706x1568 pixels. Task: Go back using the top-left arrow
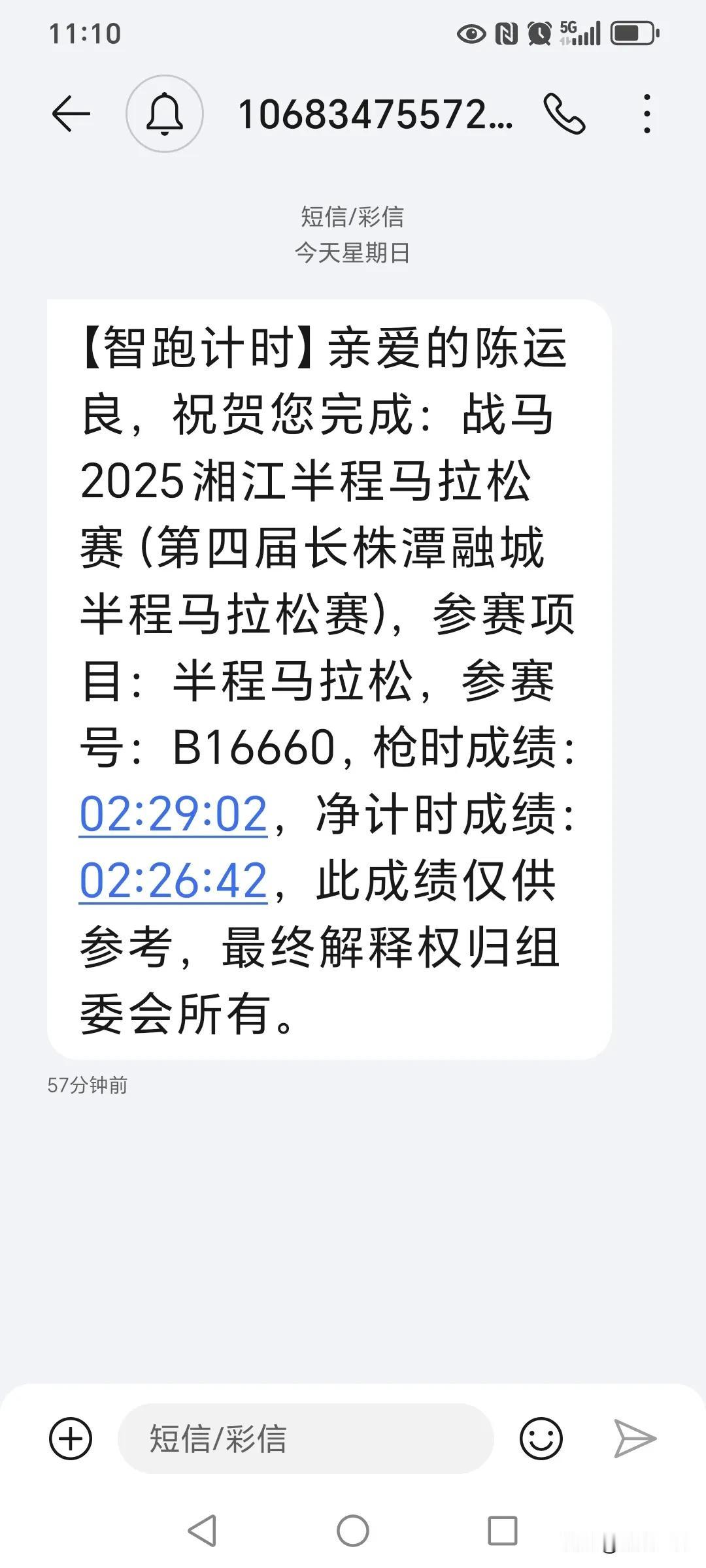pos(71,114)
